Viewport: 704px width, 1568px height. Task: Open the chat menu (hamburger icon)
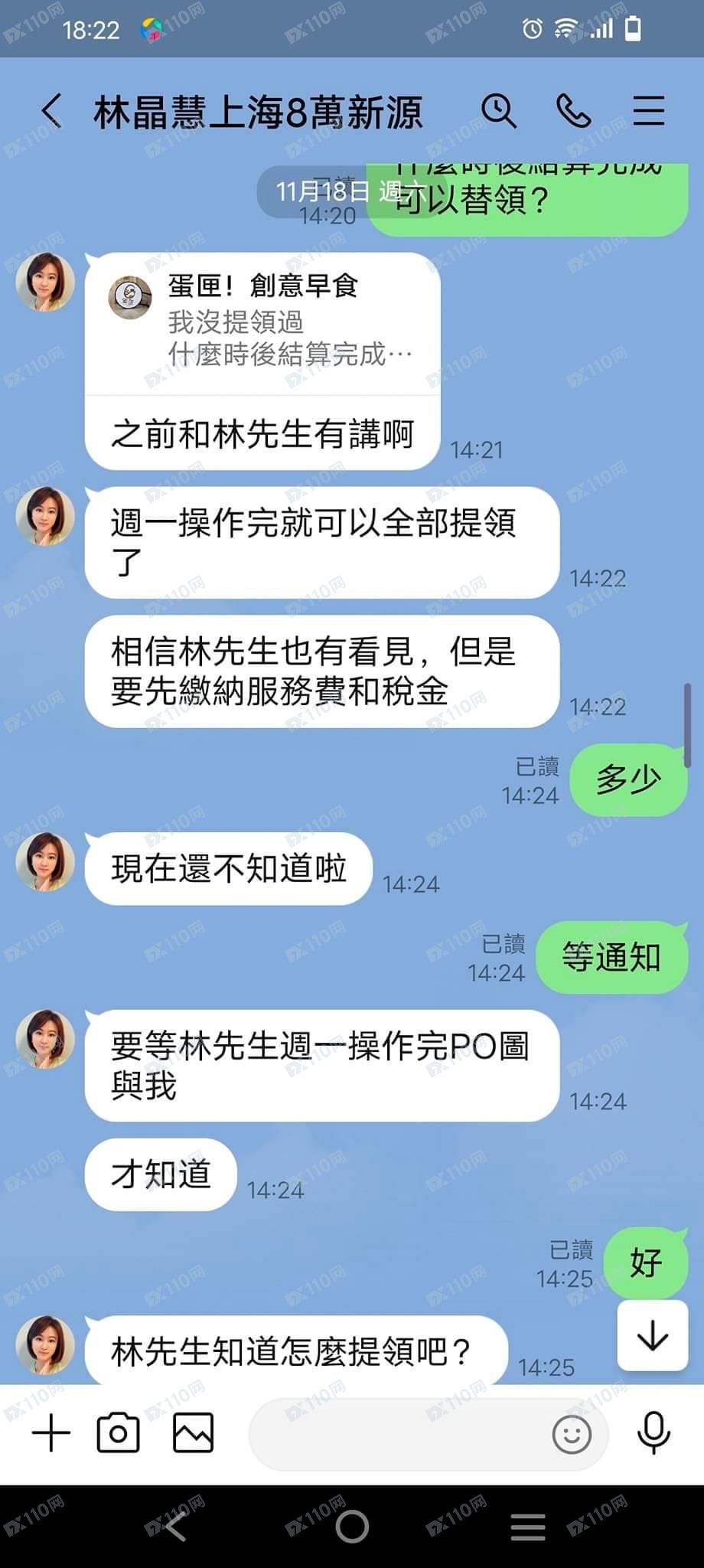(x=650, y=110)
